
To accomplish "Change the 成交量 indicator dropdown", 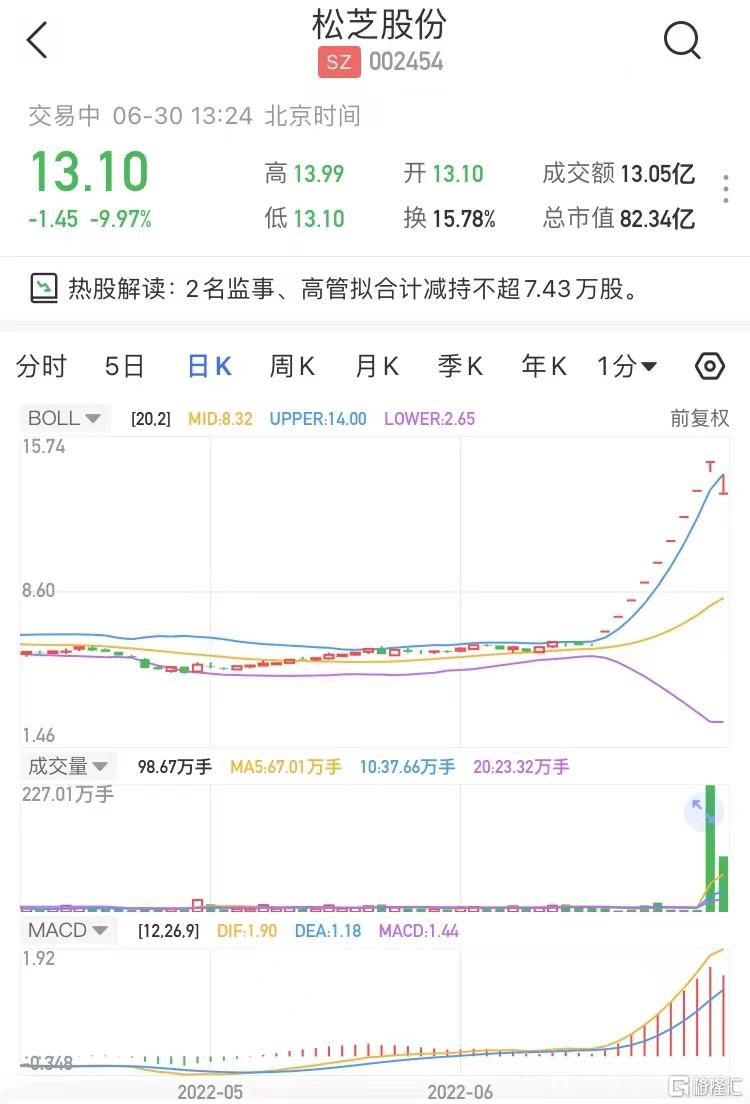I will (67, 767).
